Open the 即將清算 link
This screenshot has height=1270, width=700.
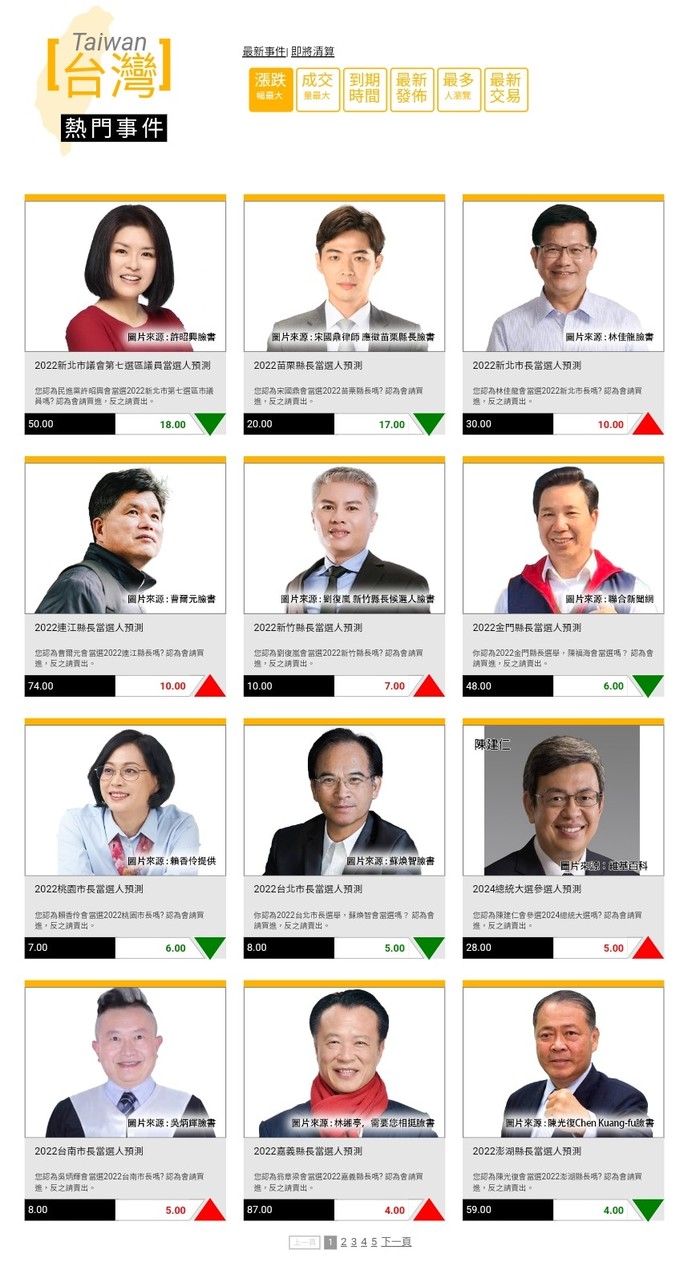313,51
